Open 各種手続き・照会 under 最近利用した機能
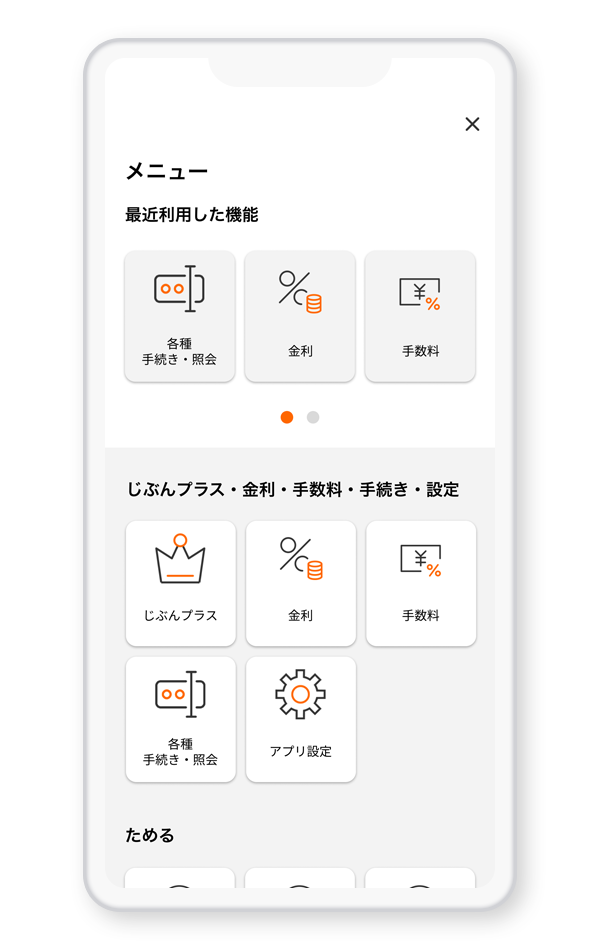 click(180, 316)
